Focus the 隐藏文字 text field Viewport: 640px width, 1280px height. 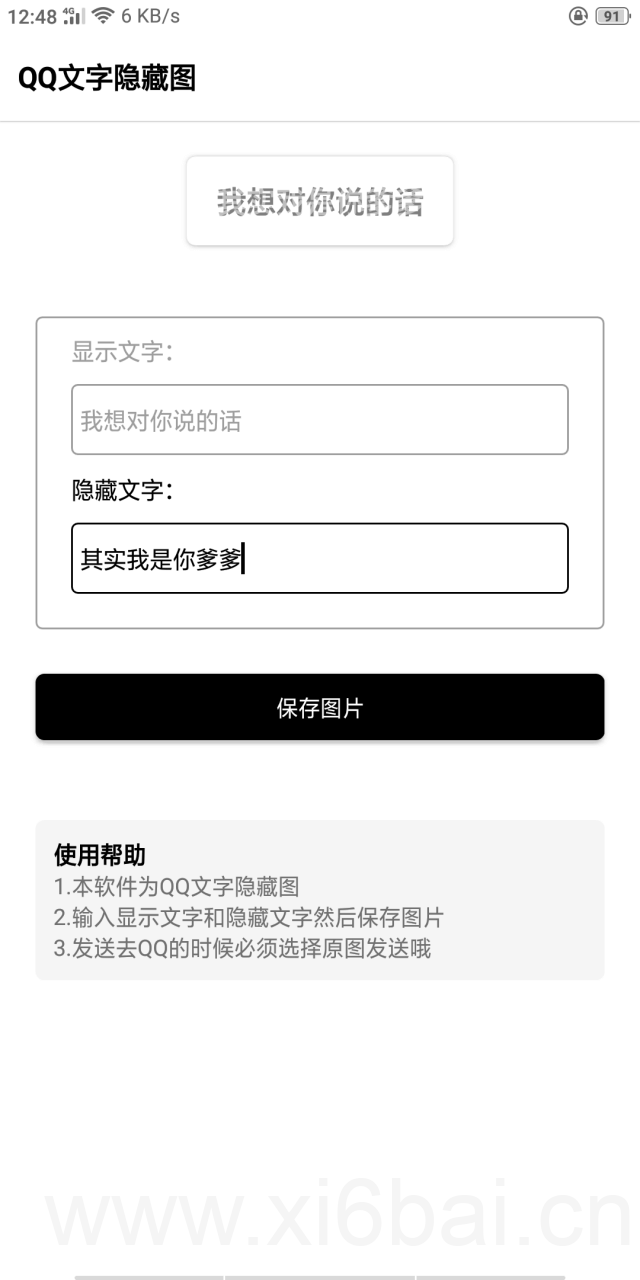tap(320, 558)
